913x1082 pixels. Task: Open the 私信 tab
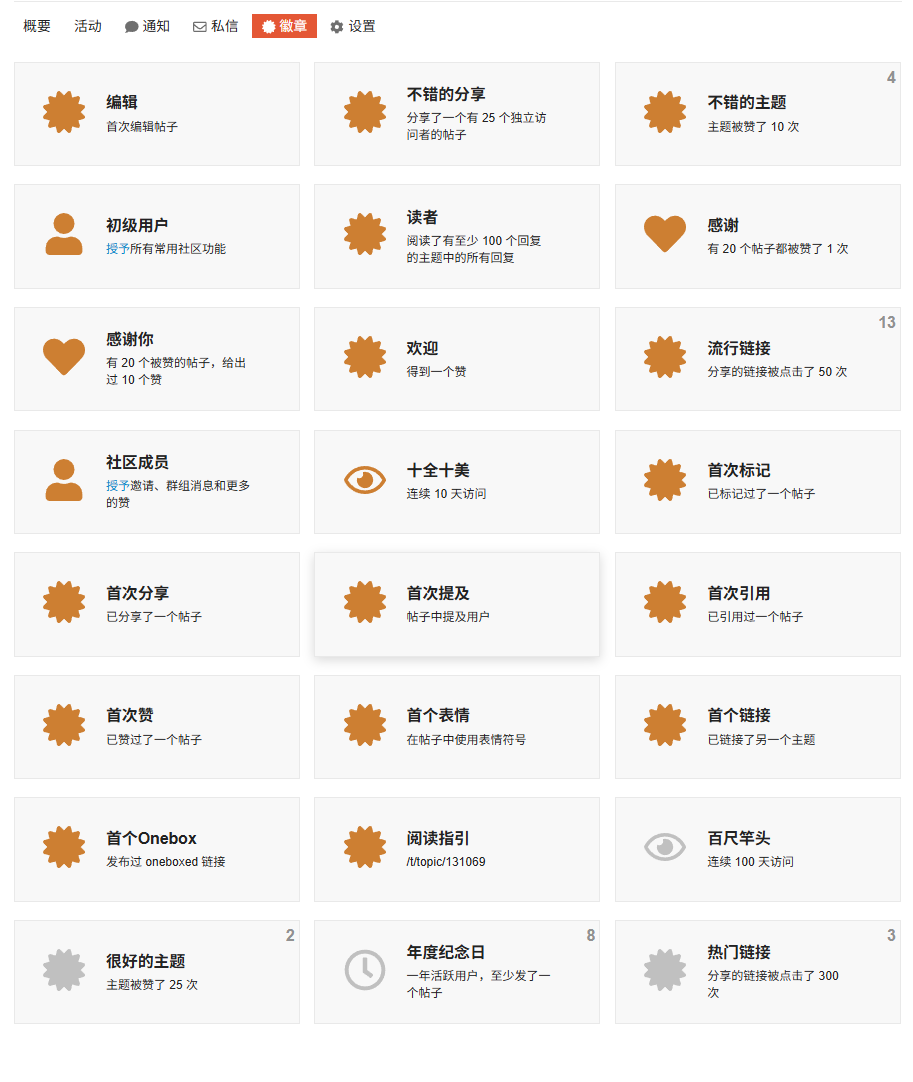(216, 26)
